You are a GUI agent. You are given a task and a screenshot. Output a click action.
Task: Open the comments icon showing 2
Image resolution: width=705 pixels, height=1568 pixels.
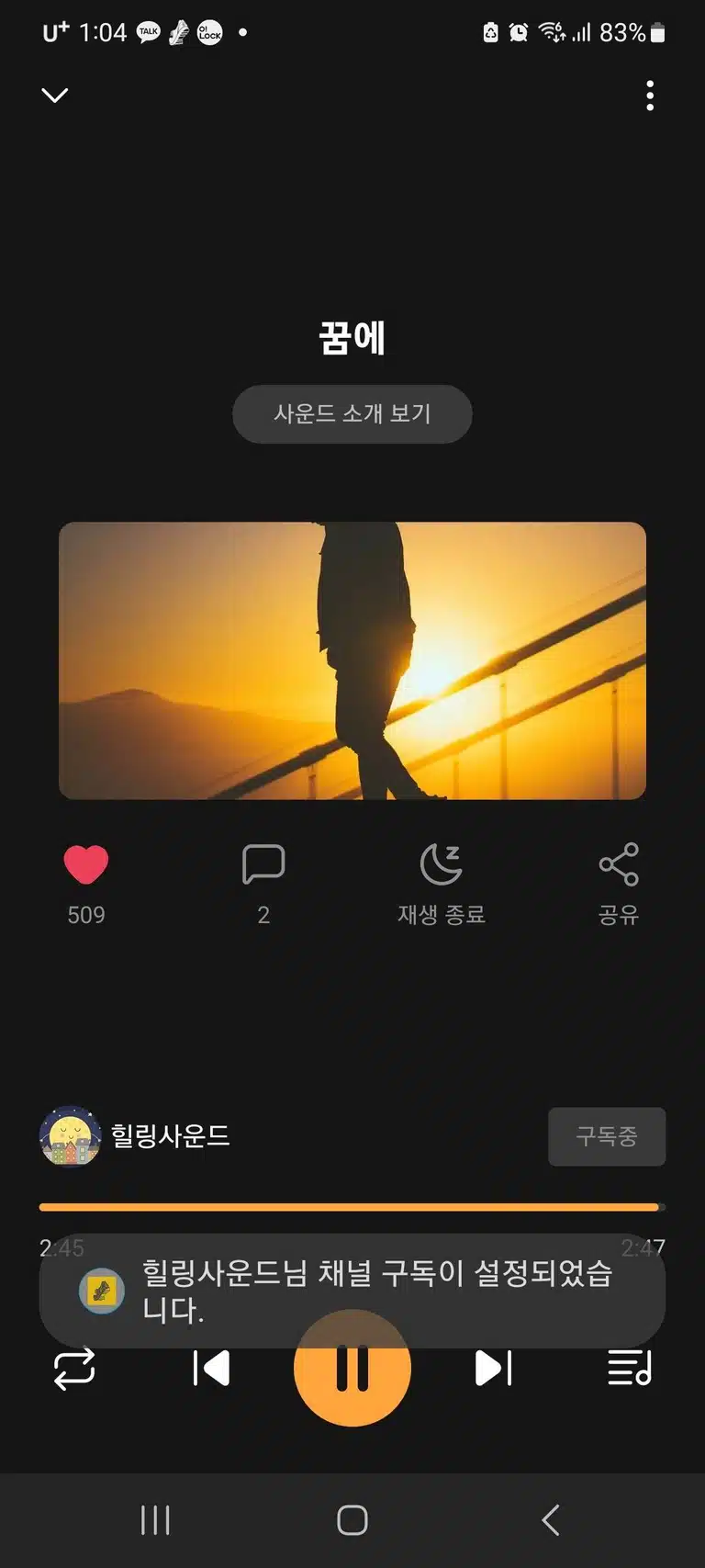pos(263,865)
